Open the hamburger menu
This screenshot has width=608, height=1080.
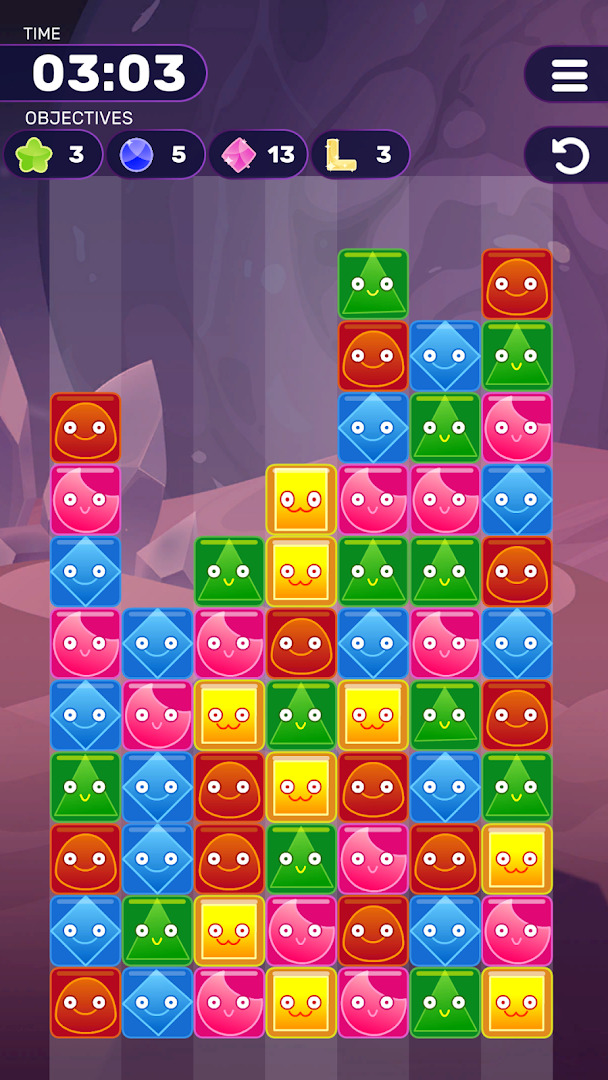(x=569, y=74)
